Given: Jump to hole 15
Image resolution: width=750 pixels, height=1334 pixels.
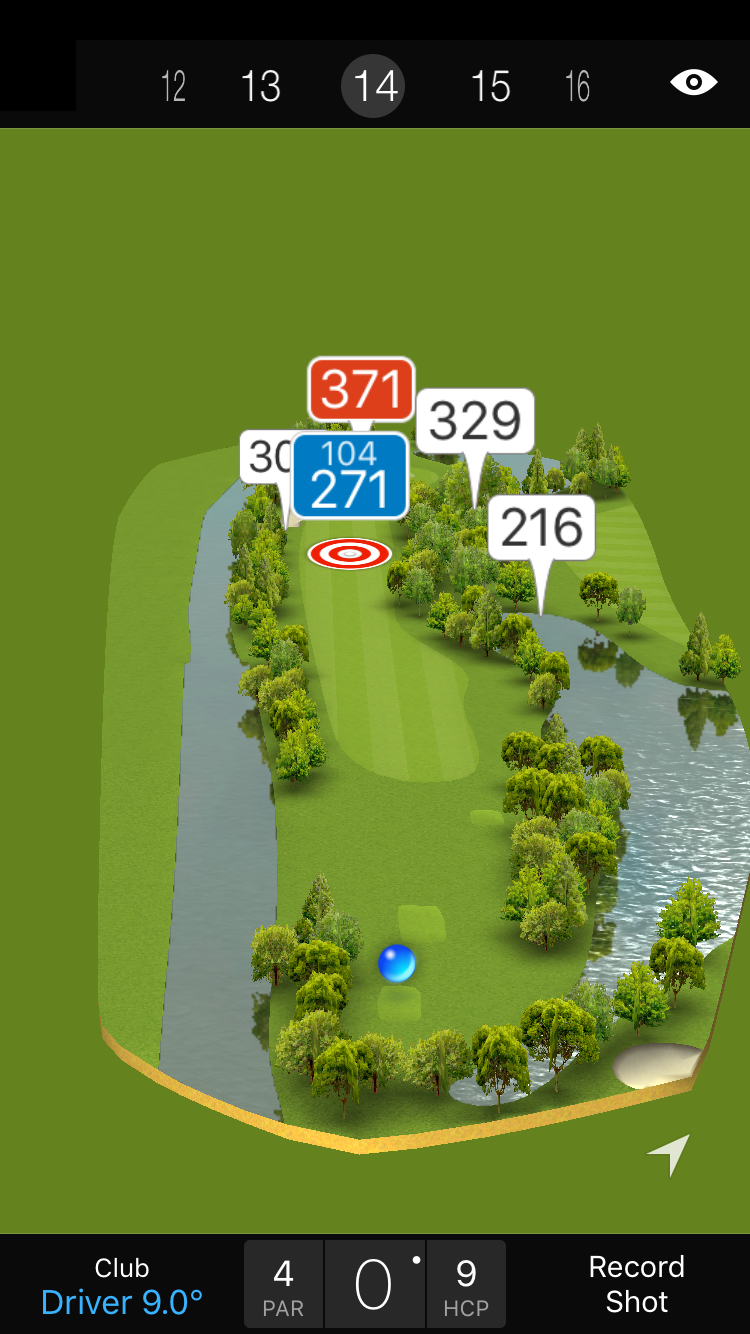Looking at the screenshot, I should point(490,86).
